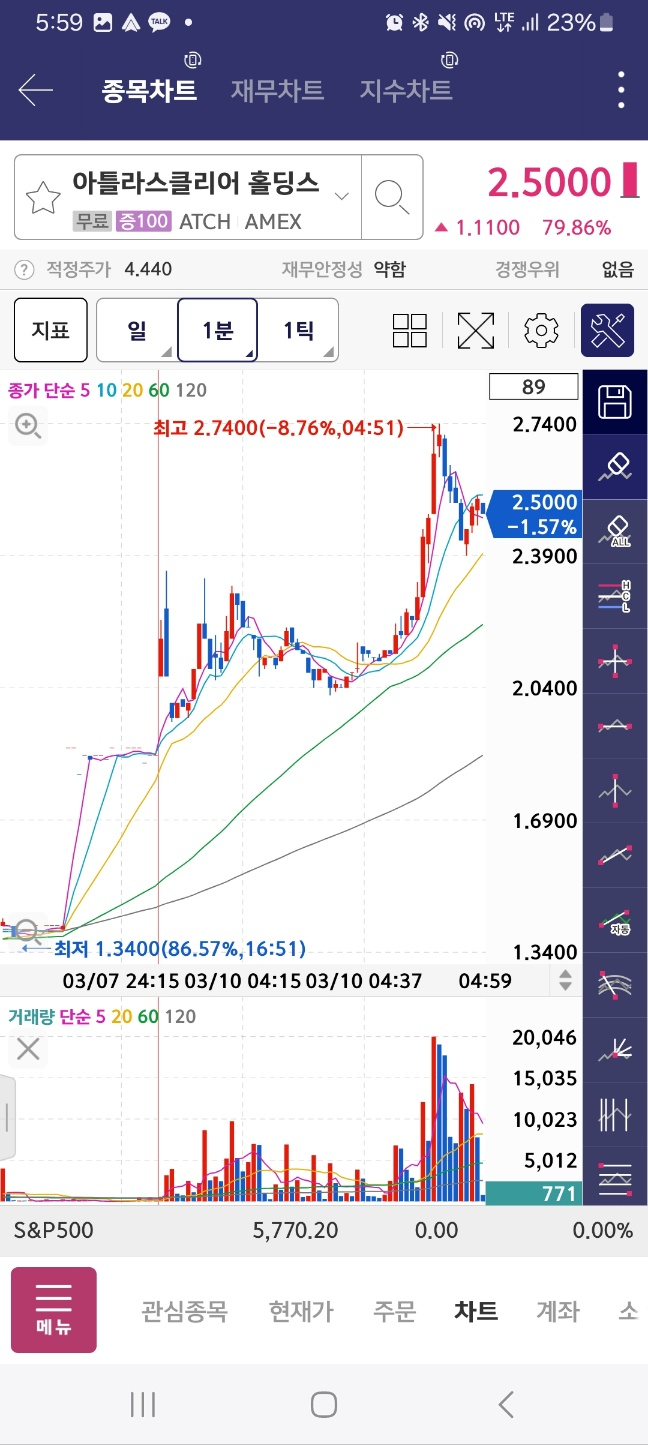Select the 1틱 tick interval
This screenshot has height=1445, width=648.
pyautogui.click(x=298, y=330)
